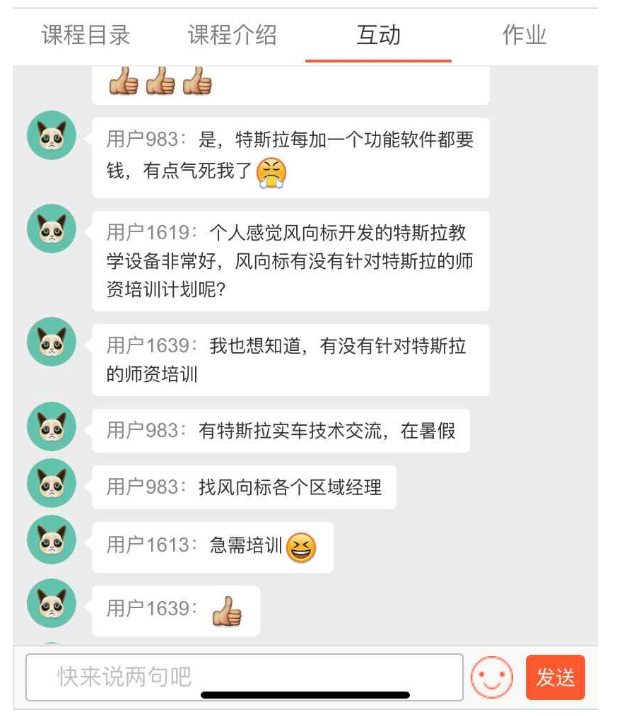Focus the 快来说两句吧 message field
The width and height of the screenshot is (617, 716).
[243, 677]
